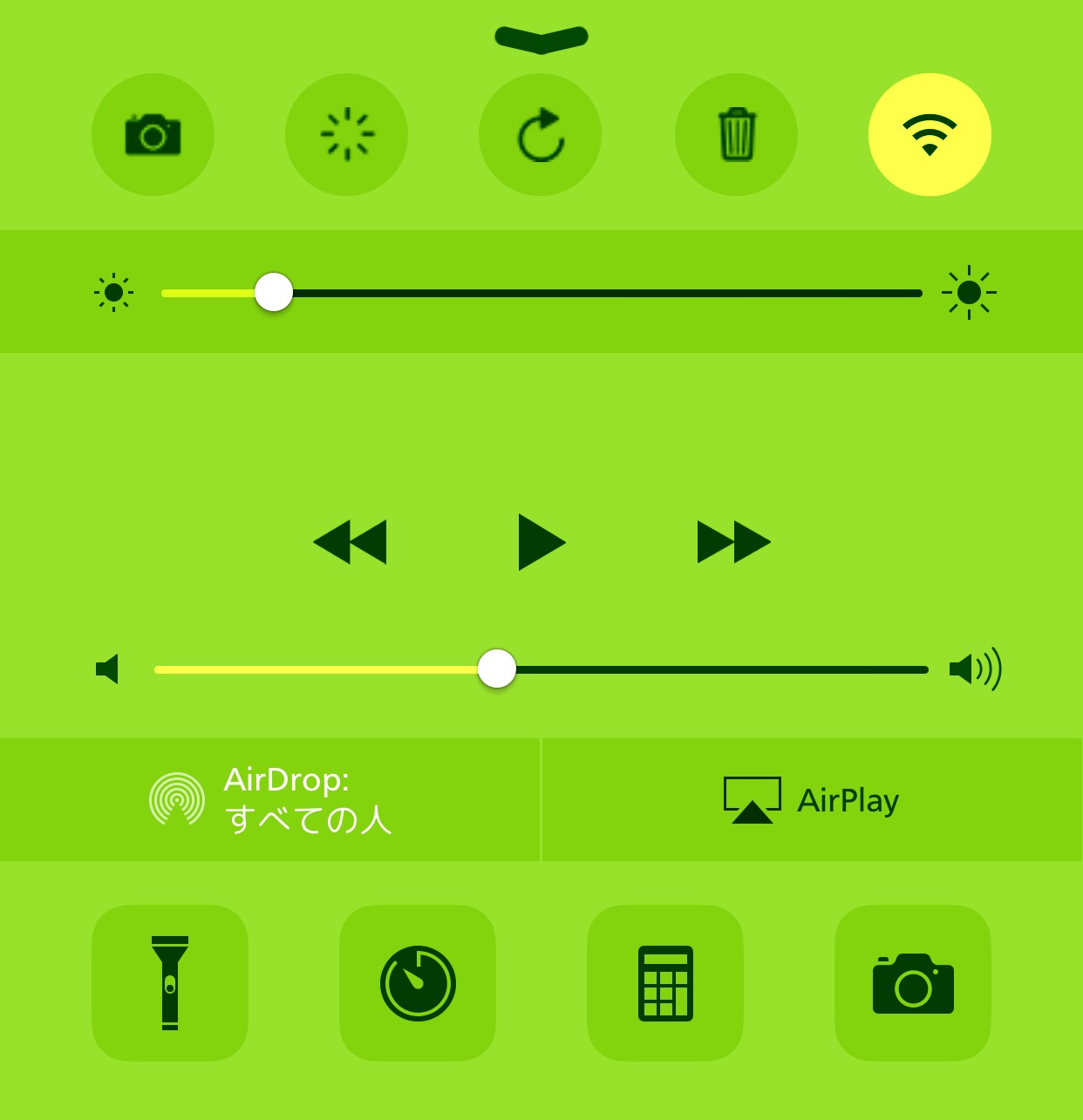The image size is (1083, 1120).
Task: Tap the respring spinner toggle
Action: tap(346, 134)
